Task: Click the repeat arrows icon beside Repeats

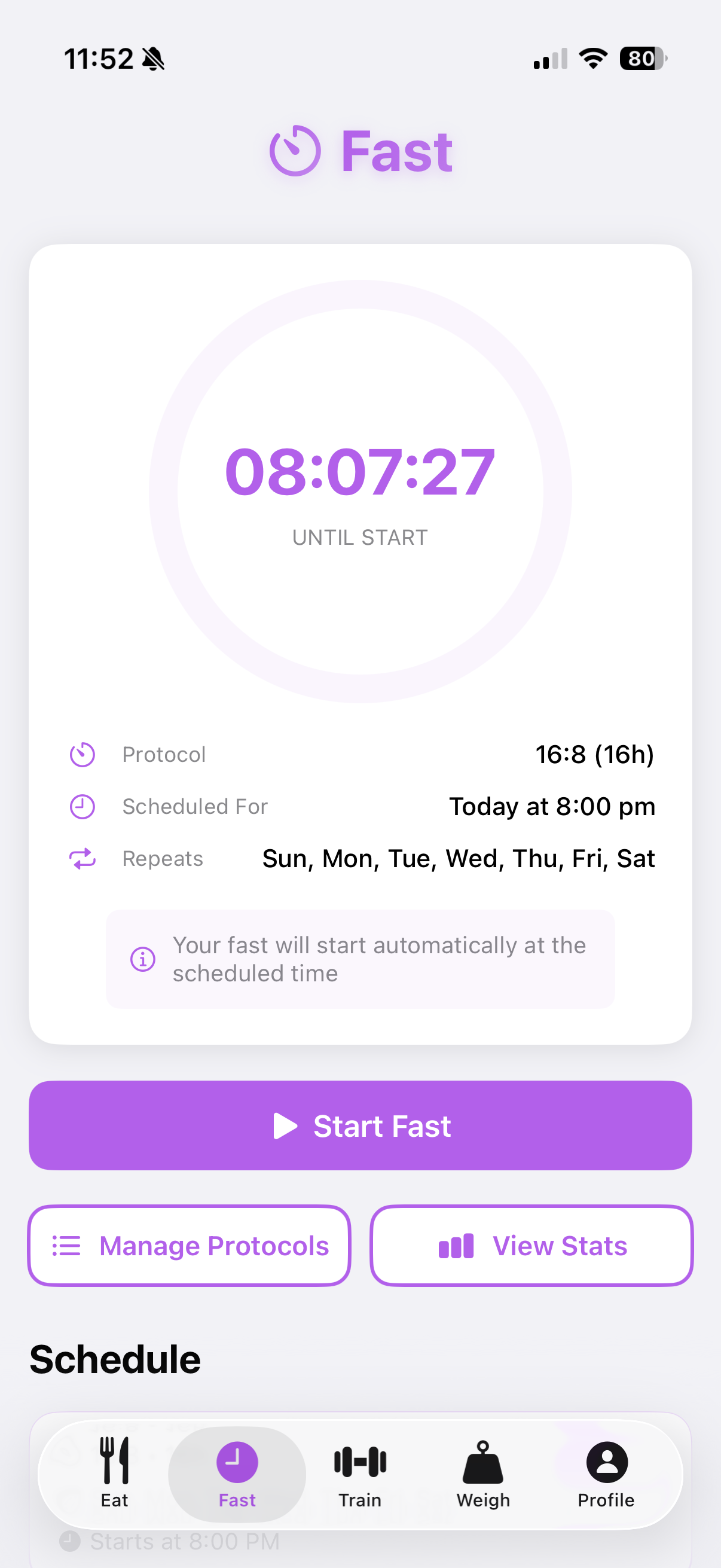Action: [82, 859]
